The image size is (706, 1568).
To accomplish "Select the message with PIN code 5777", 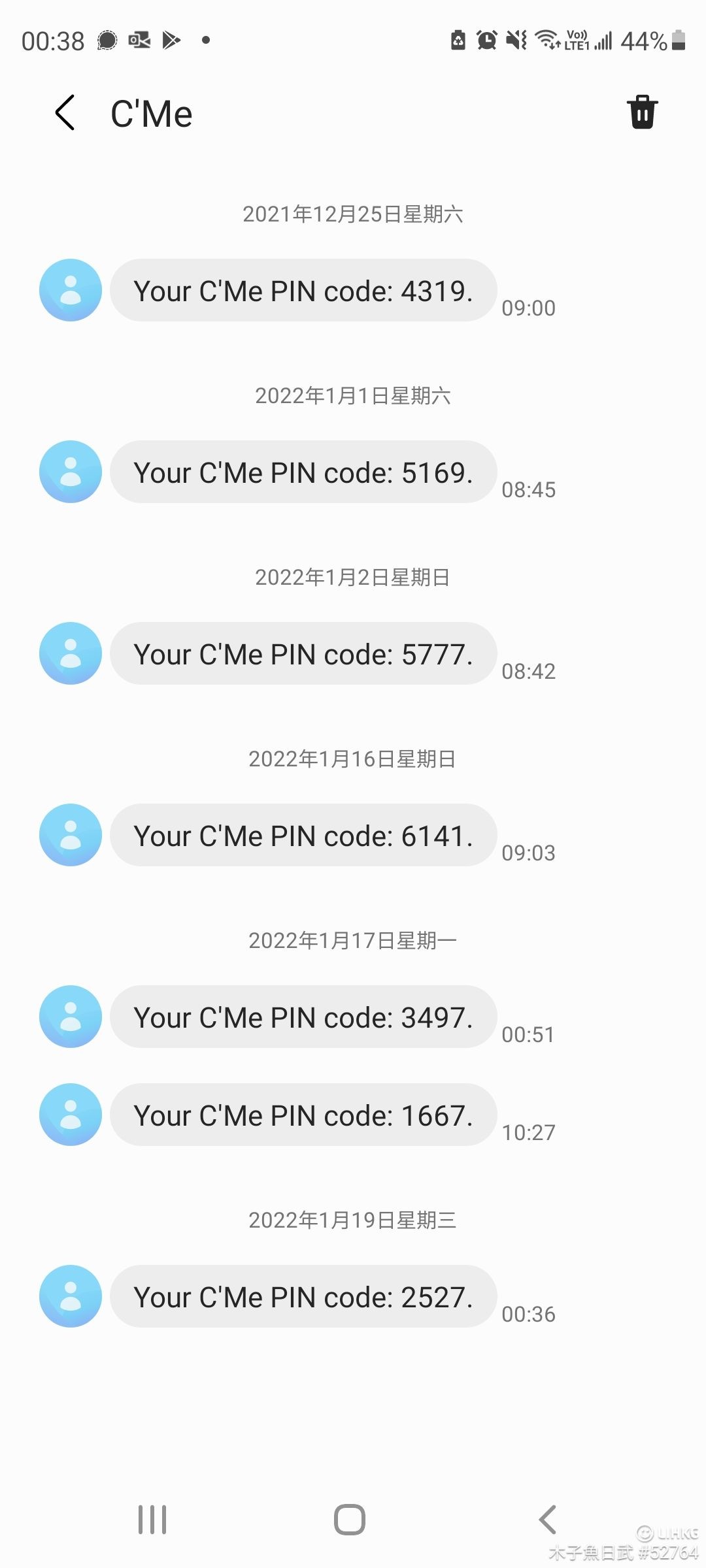I will 303,654.
